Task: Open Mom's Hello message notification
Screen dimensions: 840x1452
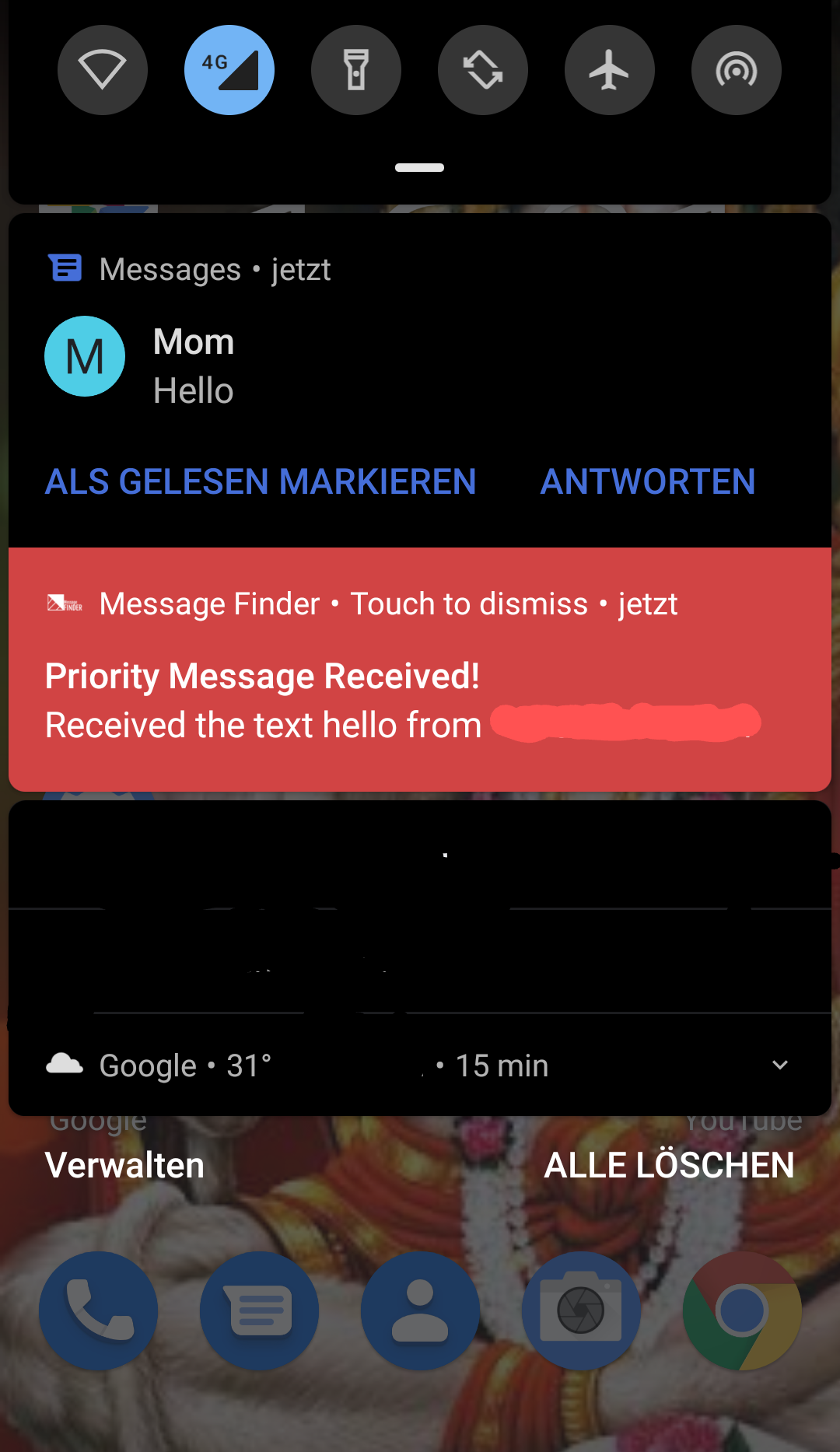Action: (420, 366)
